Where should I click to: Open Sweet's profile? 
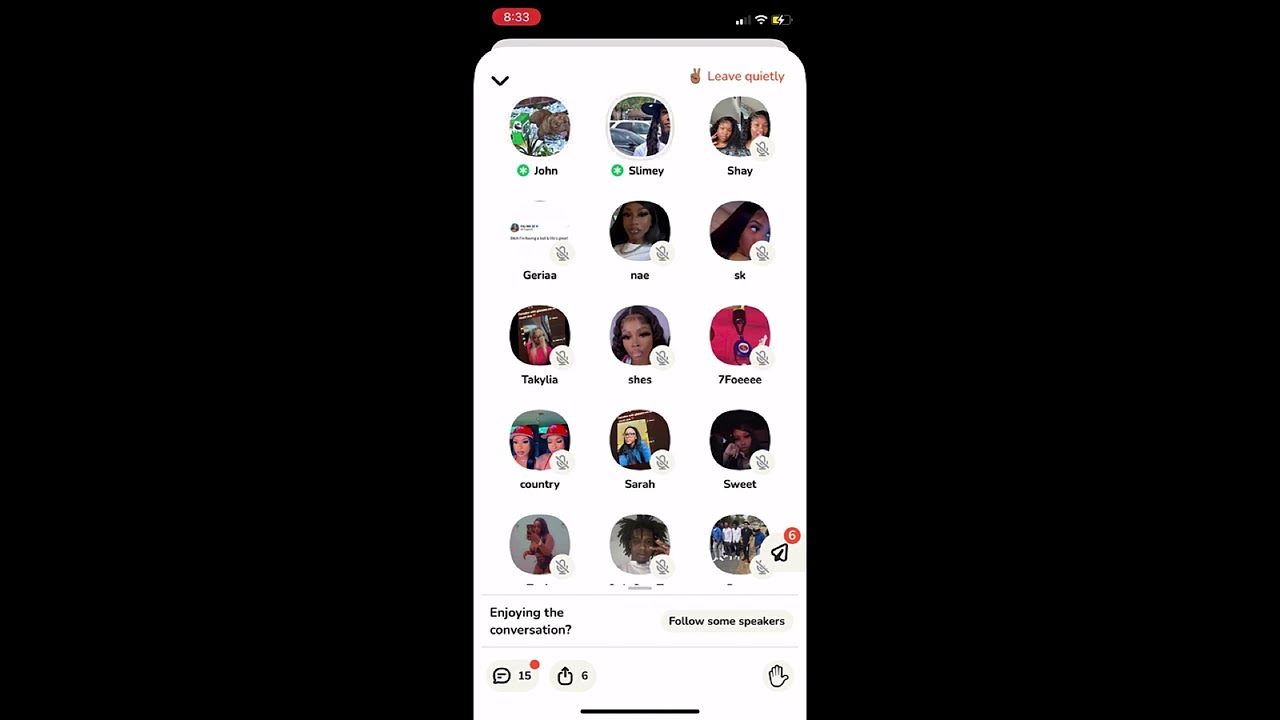pyautogui.click(x=740, y=441)
